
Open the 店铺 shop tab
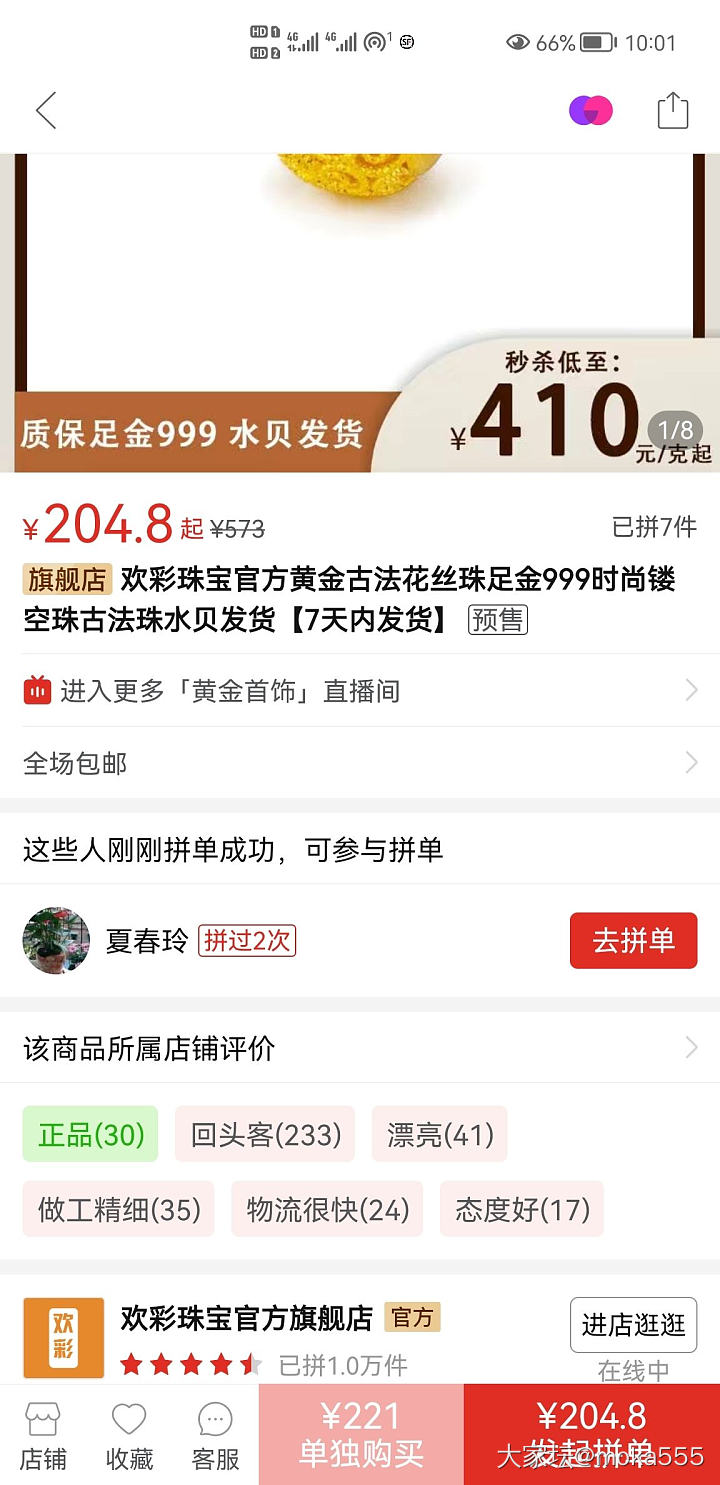43,1436
